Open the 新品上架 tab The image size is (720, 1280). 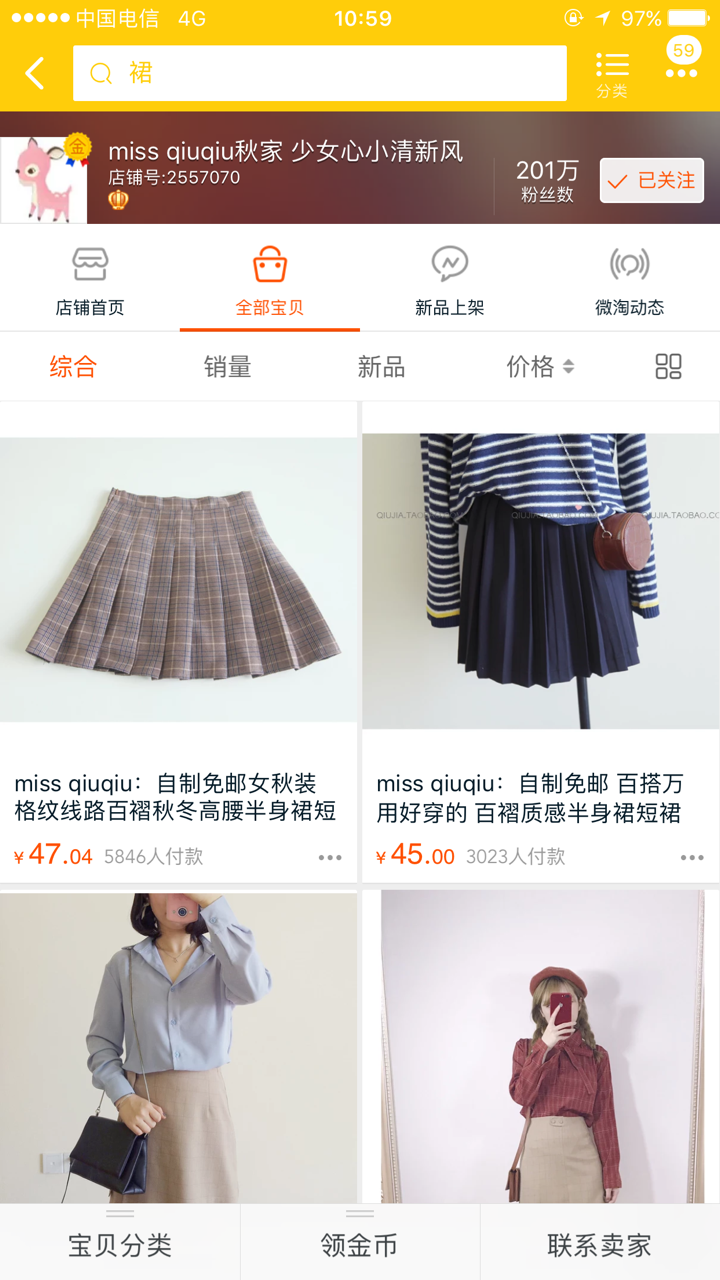point(450,280)
